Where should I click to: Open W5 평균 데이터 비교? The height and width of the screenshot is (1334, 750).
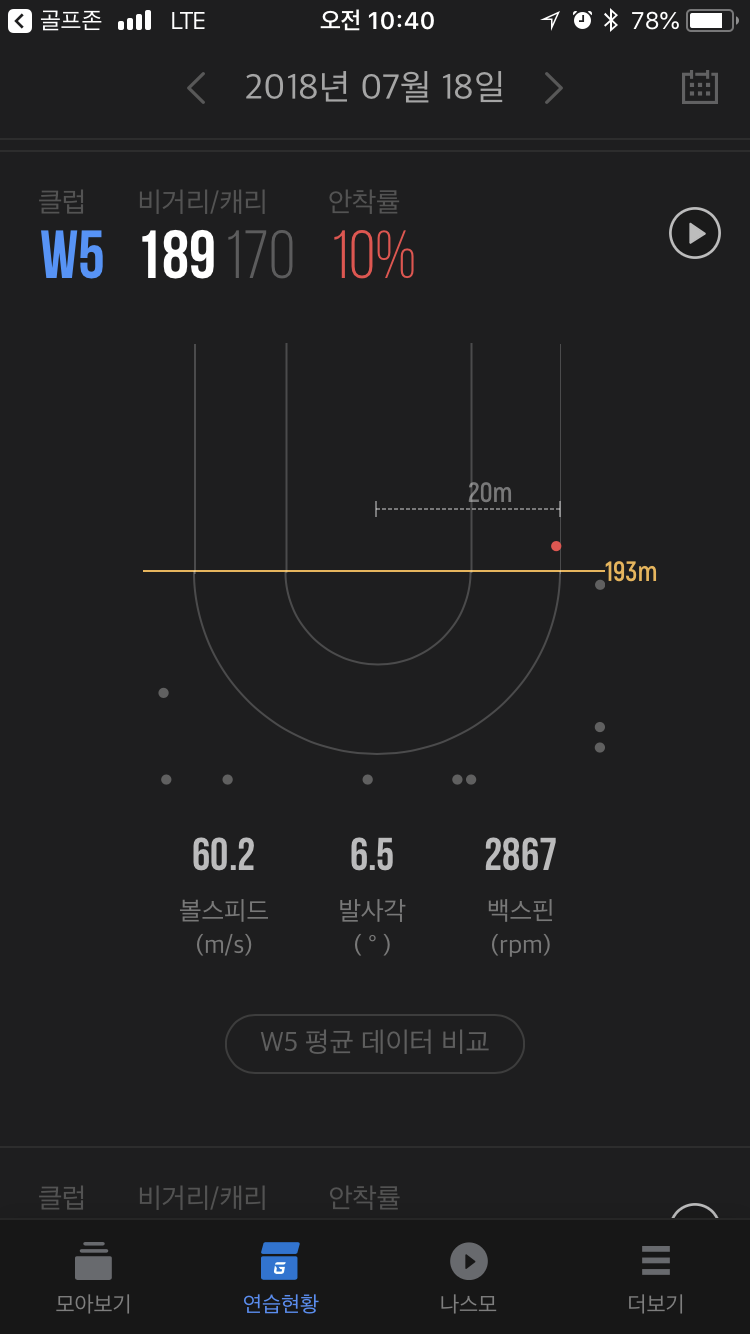coord(375,1043)
